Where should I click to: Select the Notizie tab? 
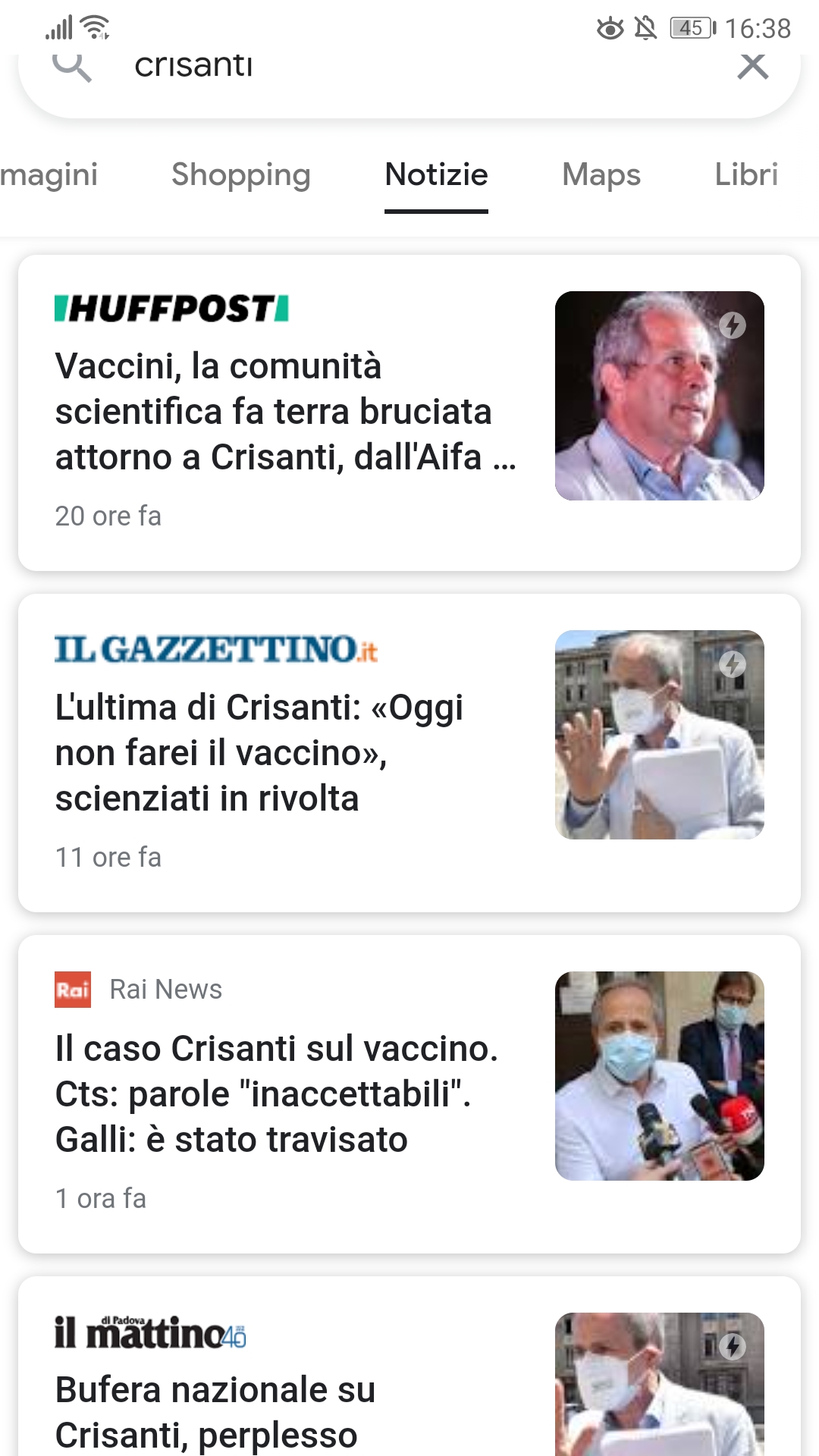point(436,175)
